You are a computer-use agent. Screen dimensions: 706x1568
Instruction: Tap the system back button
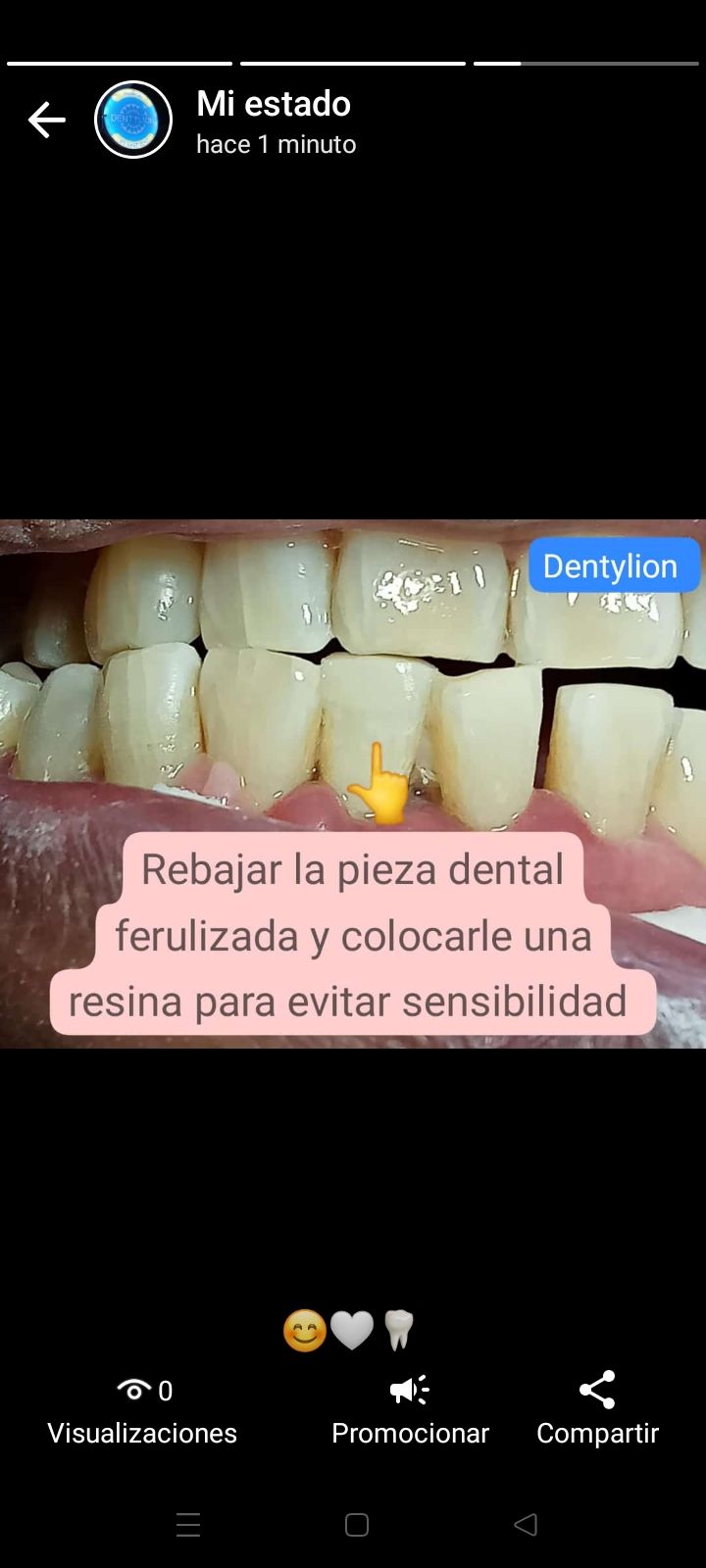pyautogui.click(x=526, y=1524)
